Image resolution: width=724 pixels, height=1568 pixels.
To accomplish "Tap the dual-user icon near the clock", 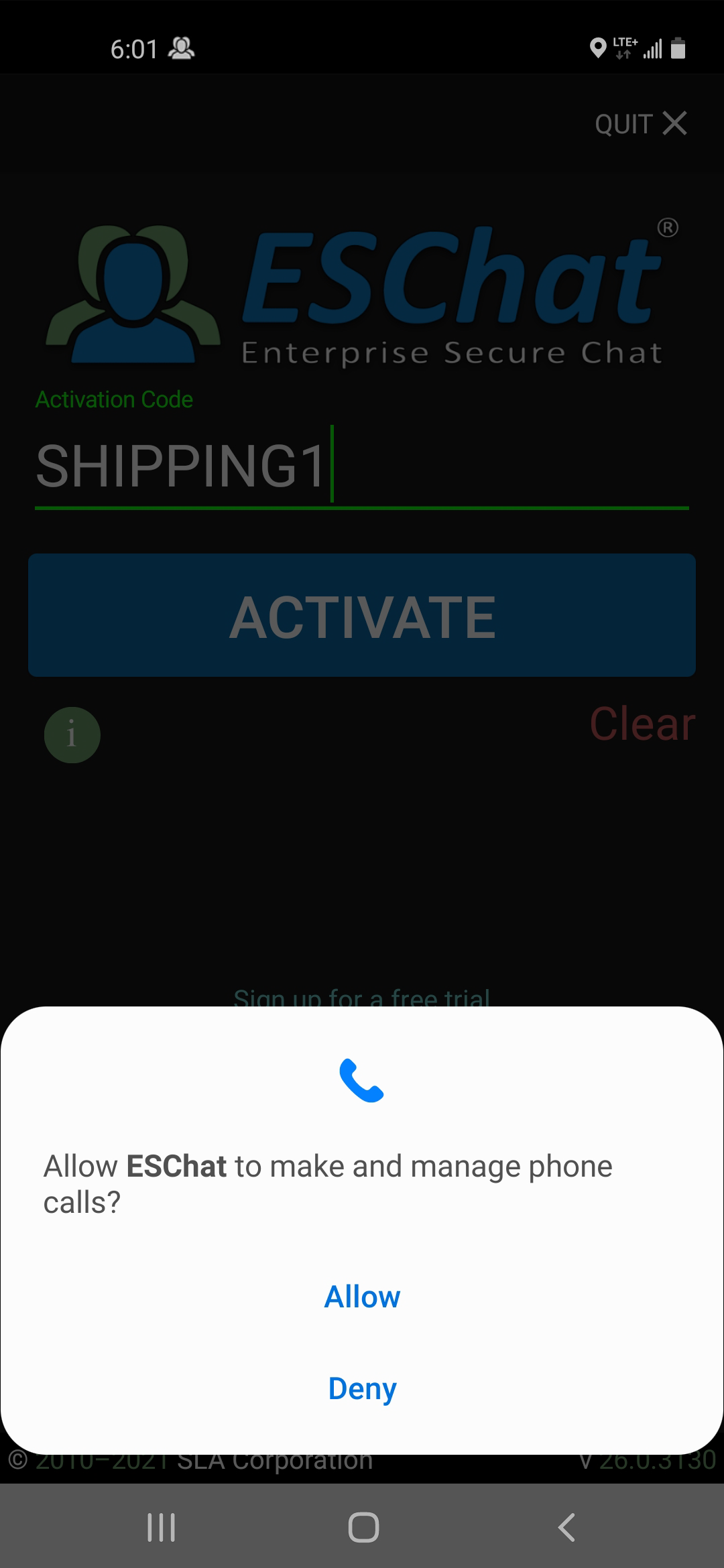I will click(x=181, y=48).
